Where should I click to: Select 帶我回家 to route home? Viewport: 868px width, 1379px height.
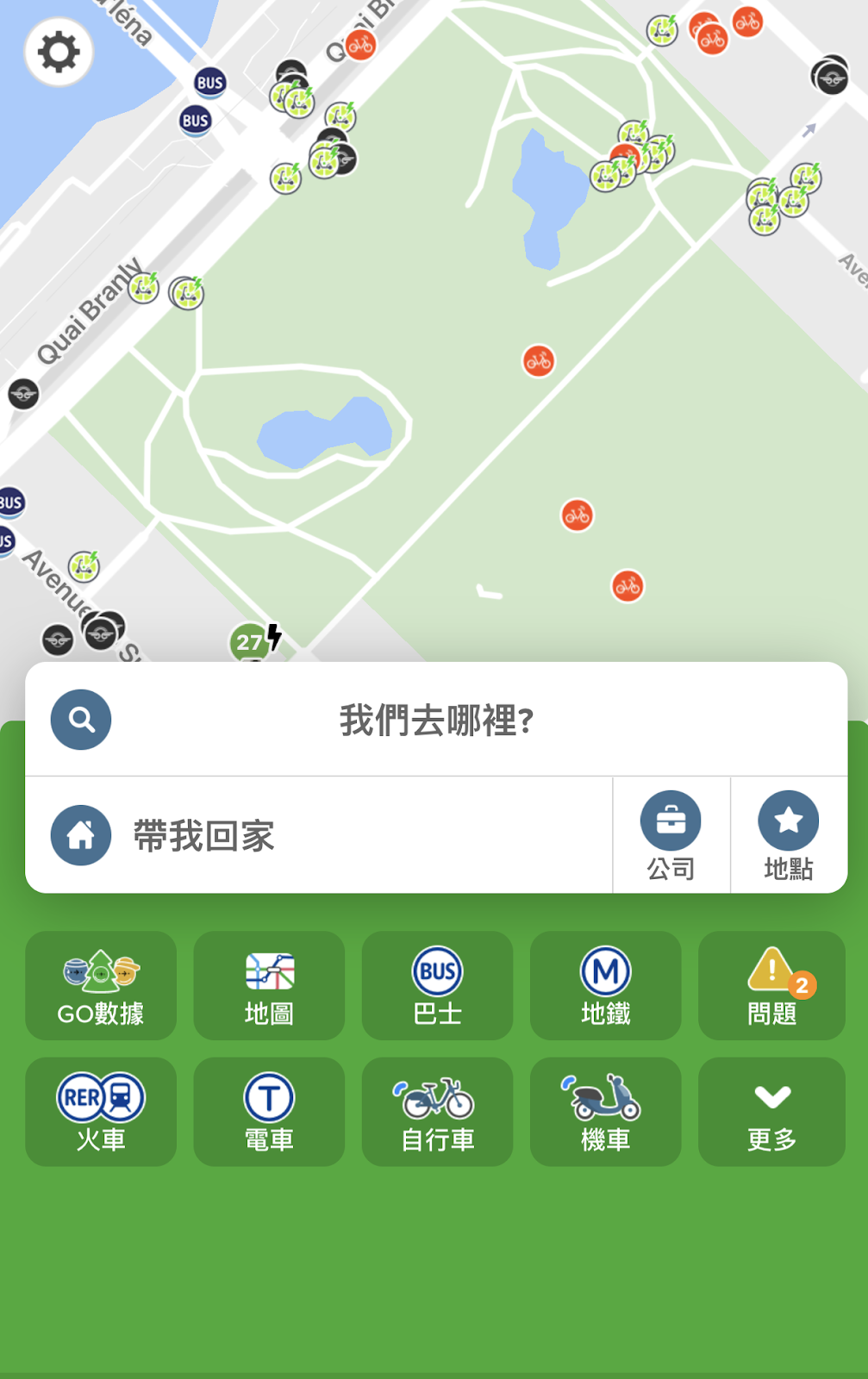pos(319,835)
